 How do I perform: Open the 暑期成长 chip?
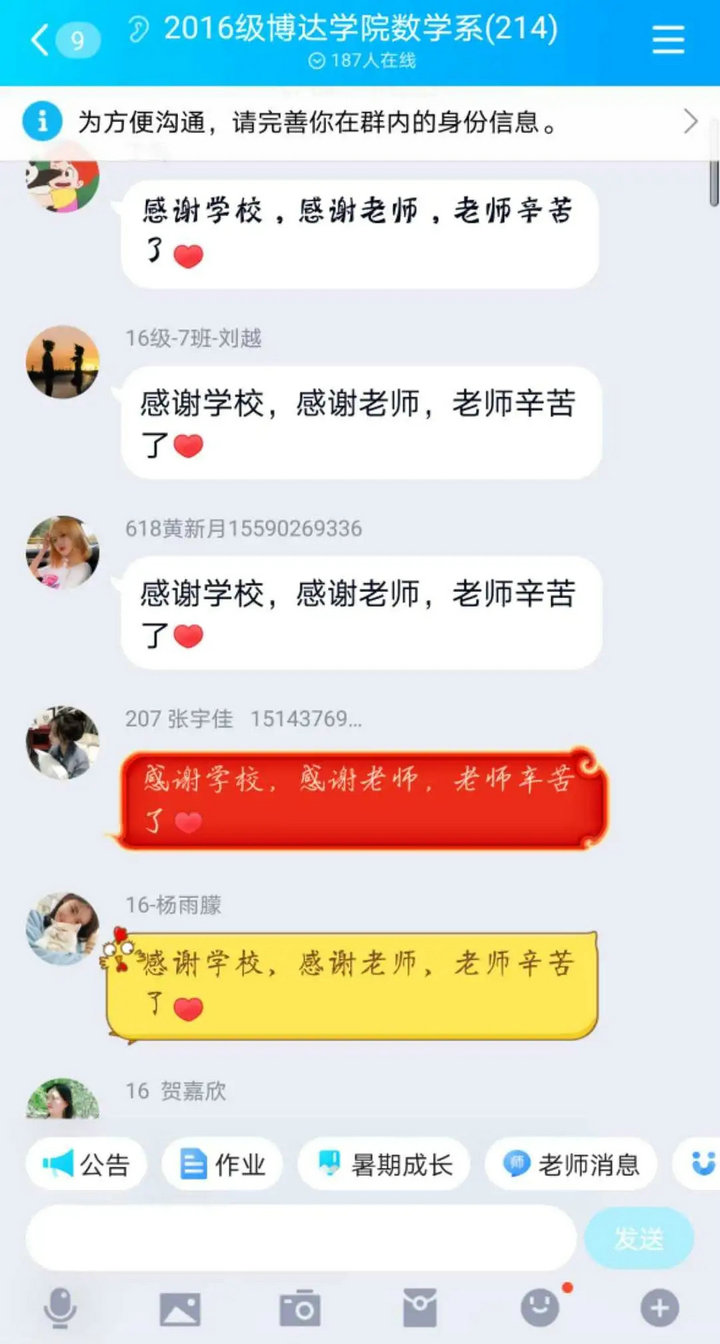tap(384, 1164)
